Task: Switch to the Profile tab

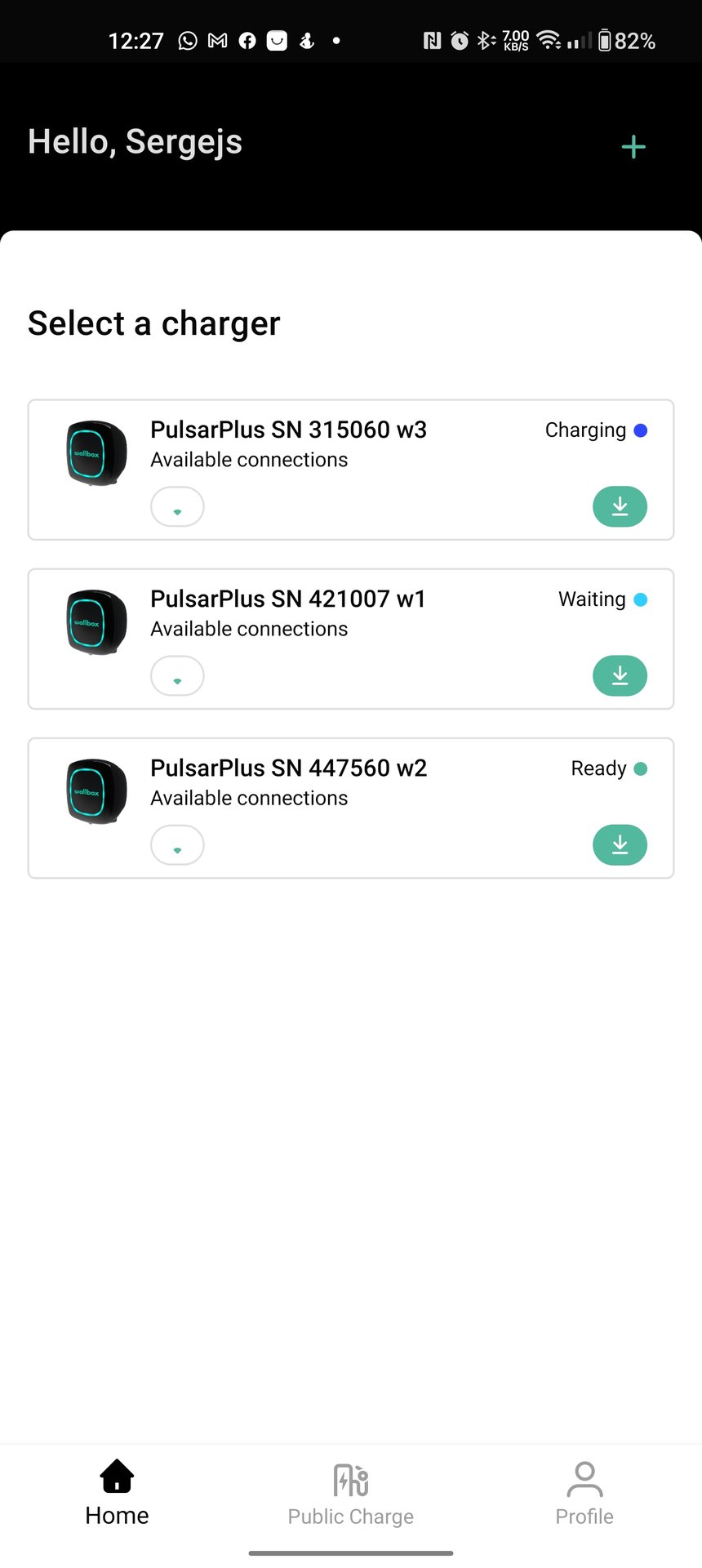Action: [584, 1493]
